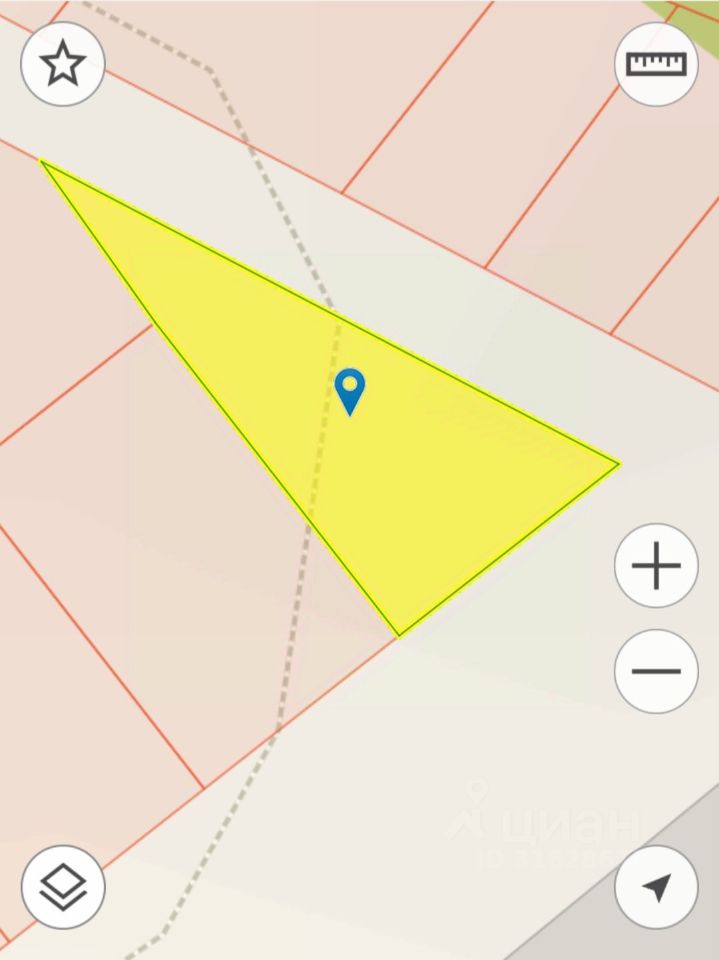Image resolution: width=719 pixels, height=960 pixels.
Task: Zoom in with the plus button
Action: click(x=656, y=566)
